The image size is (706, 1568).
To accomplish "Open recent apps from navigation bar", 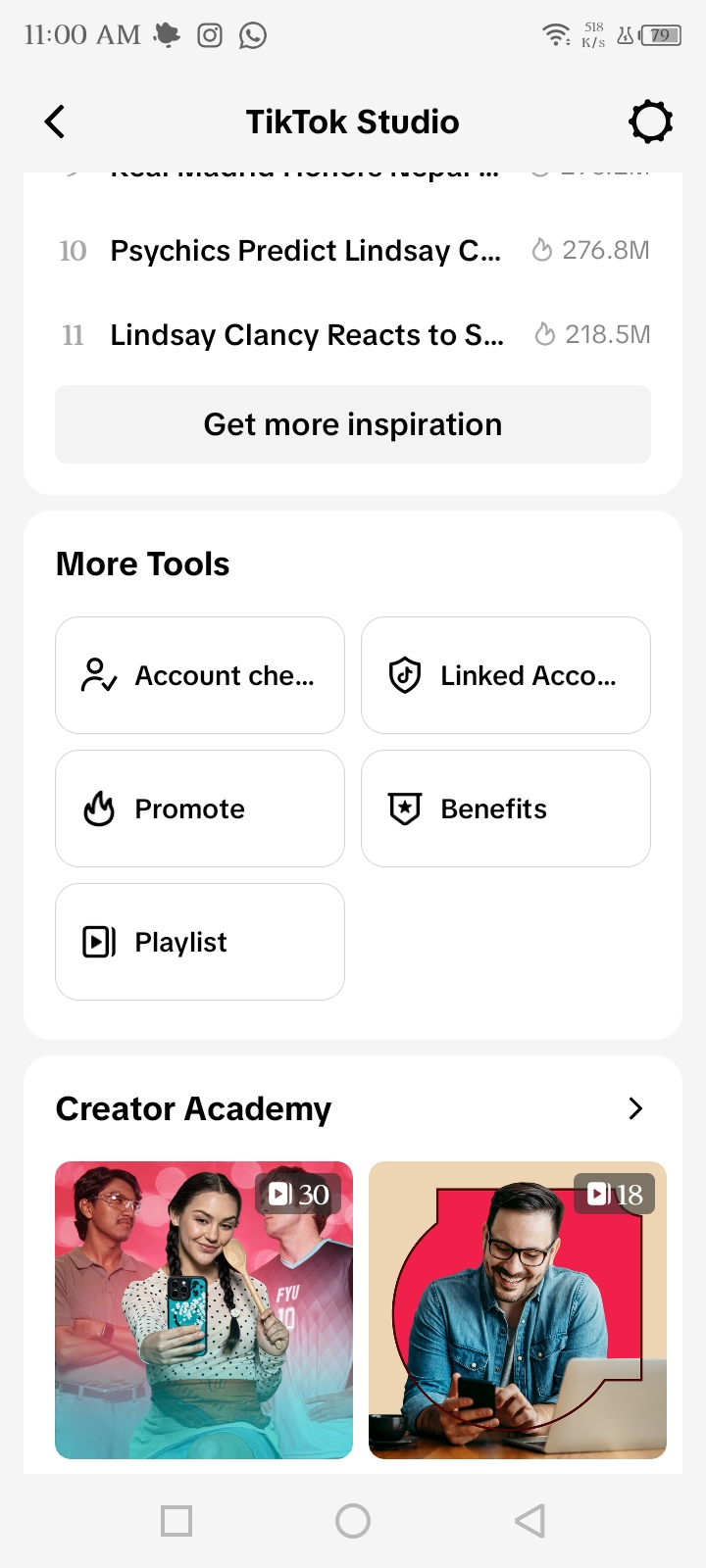I will (176, 1521).
